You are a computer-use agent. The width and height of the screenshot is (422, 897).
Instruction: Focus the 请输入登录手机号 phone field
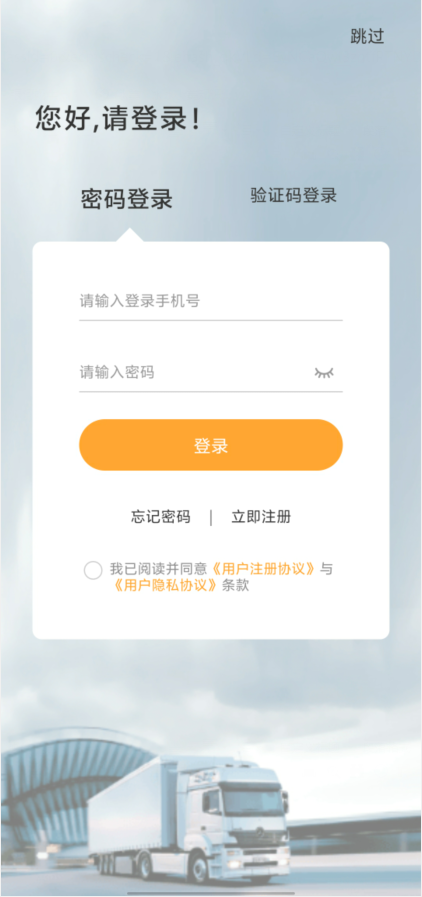pos(210,301)
